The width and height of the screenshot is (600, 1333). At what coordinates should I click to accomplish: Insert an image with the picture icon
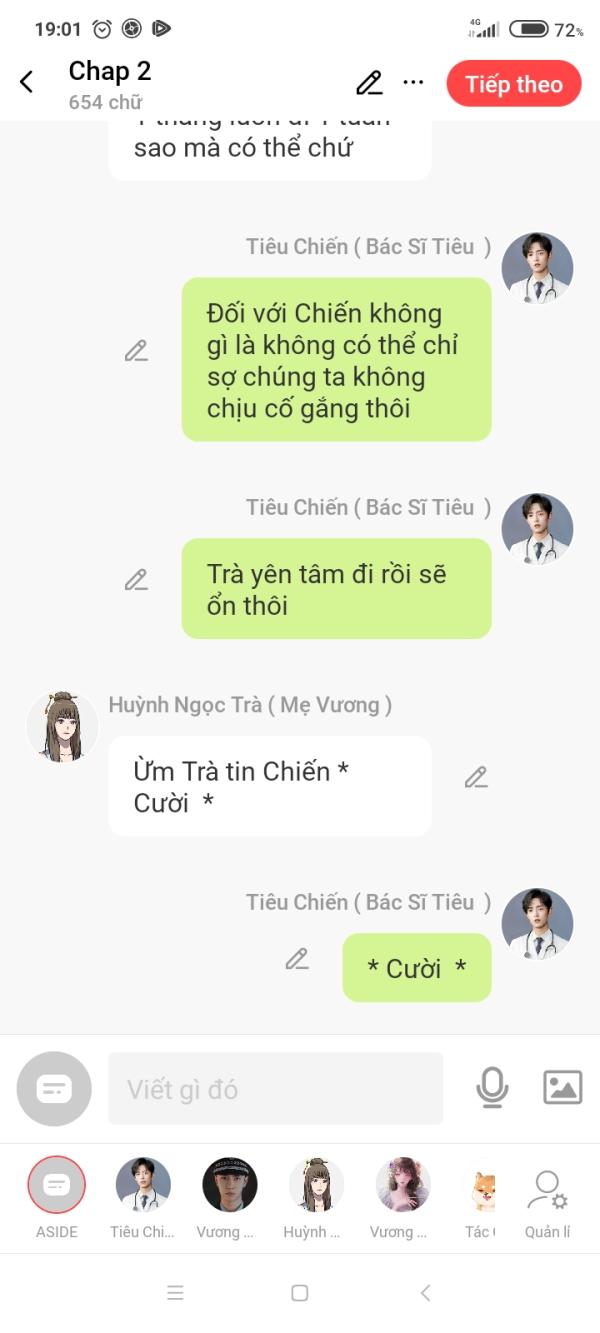point(562,1087)
